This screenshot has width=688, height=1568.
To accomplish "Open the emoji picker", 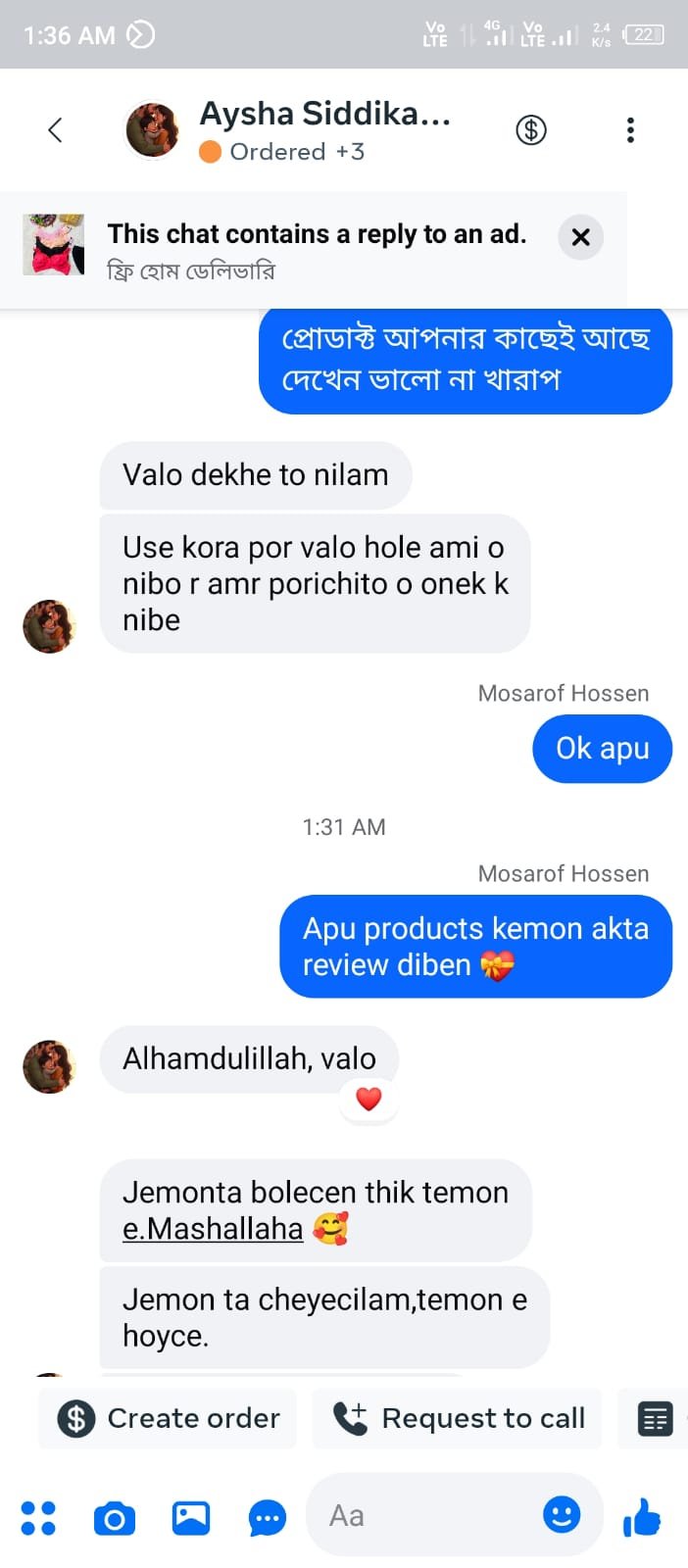I will tap(562, 1515).
